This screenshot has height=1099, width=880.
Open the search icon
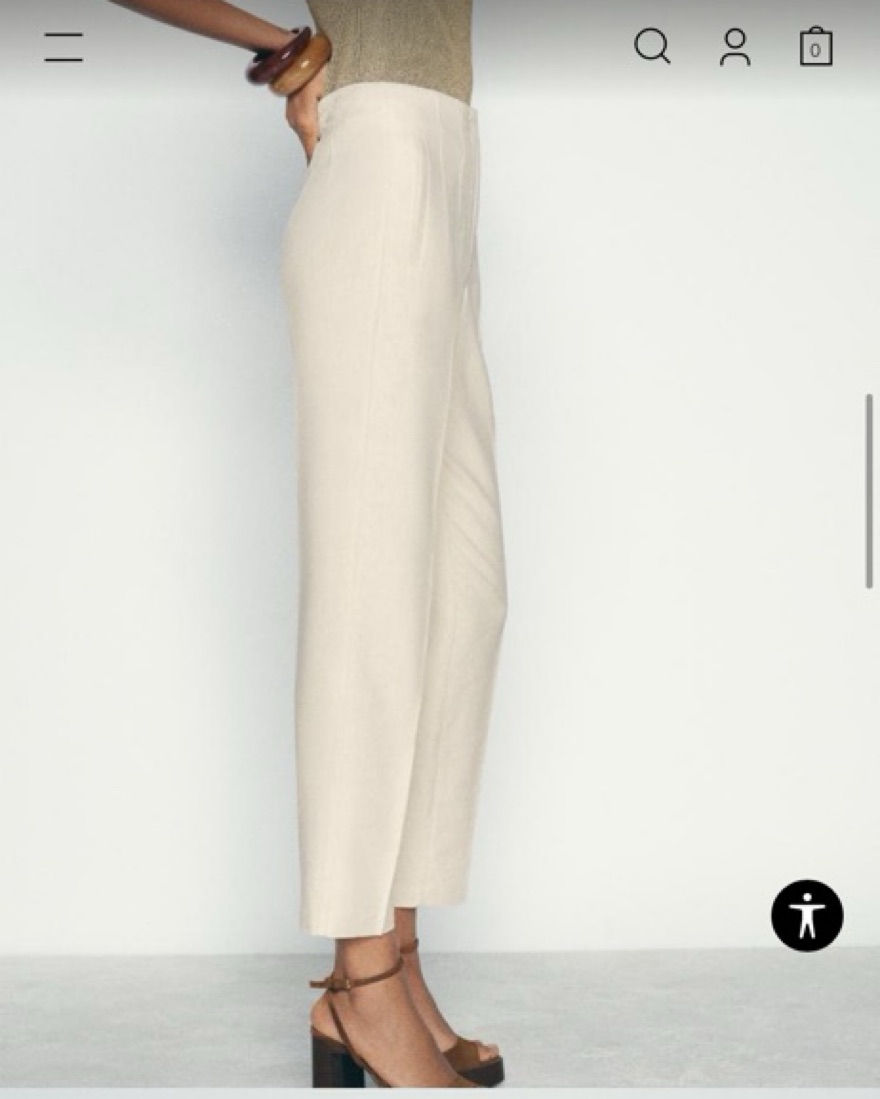(x=652, y=46)
